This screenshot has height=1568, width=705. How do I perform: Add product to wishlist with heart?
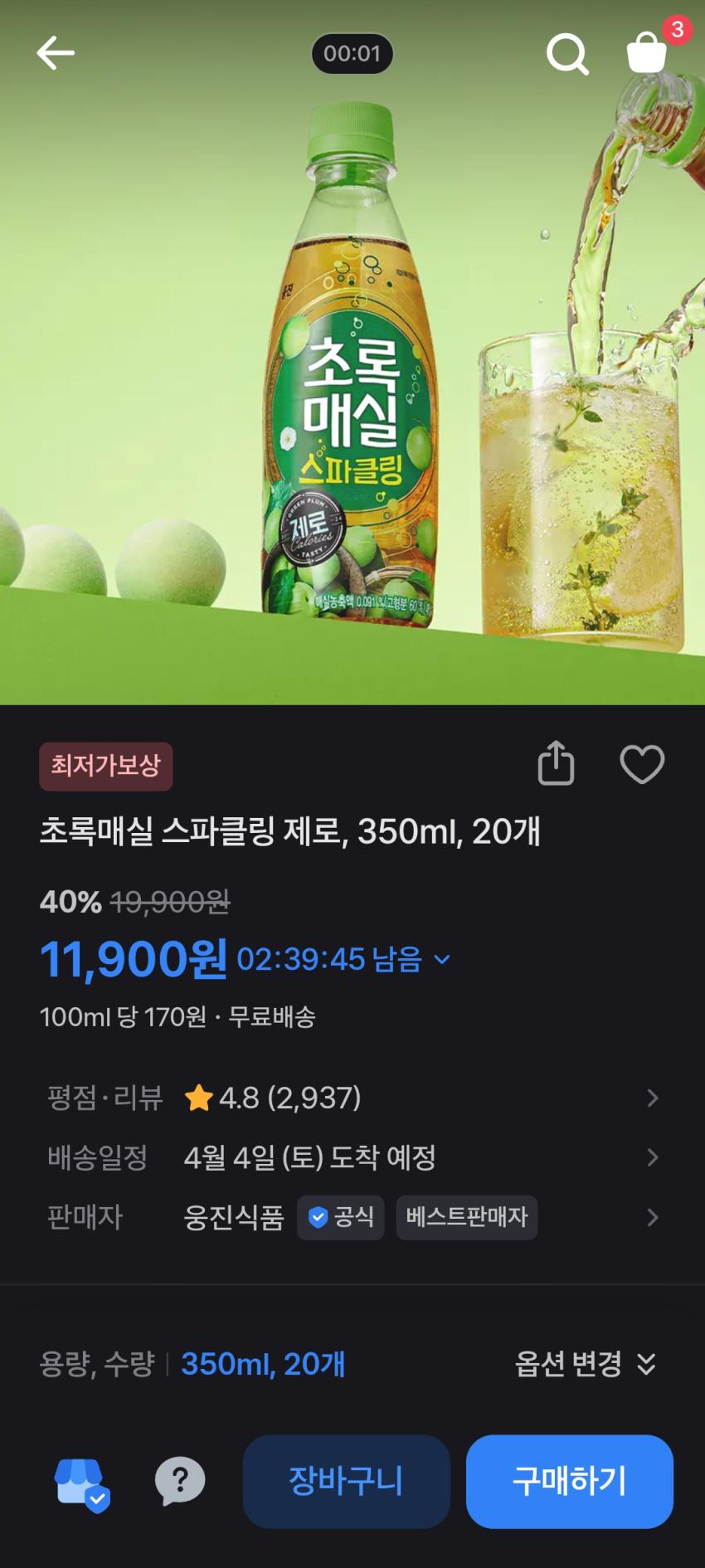tap(642, 764)
